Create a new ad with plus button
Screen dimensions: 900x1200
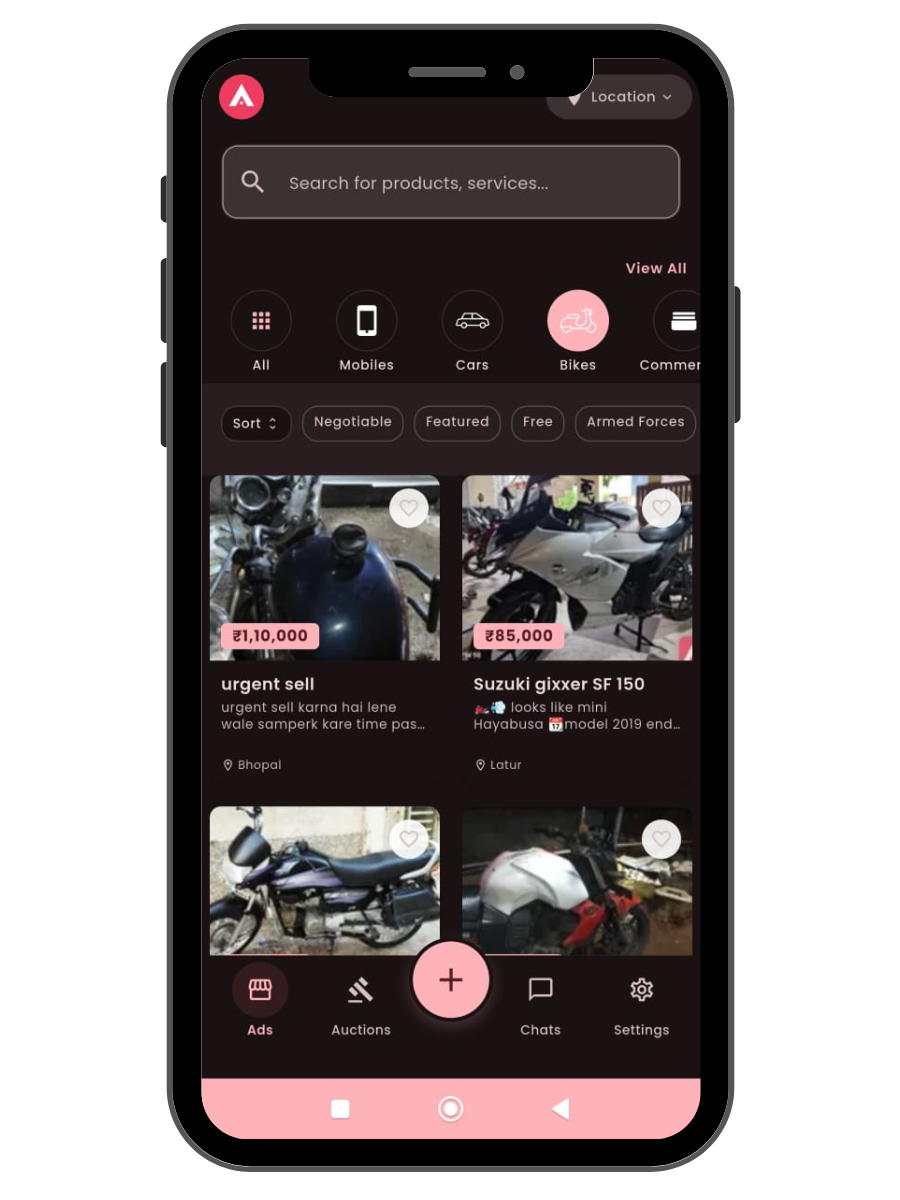[x=451, y=980]
